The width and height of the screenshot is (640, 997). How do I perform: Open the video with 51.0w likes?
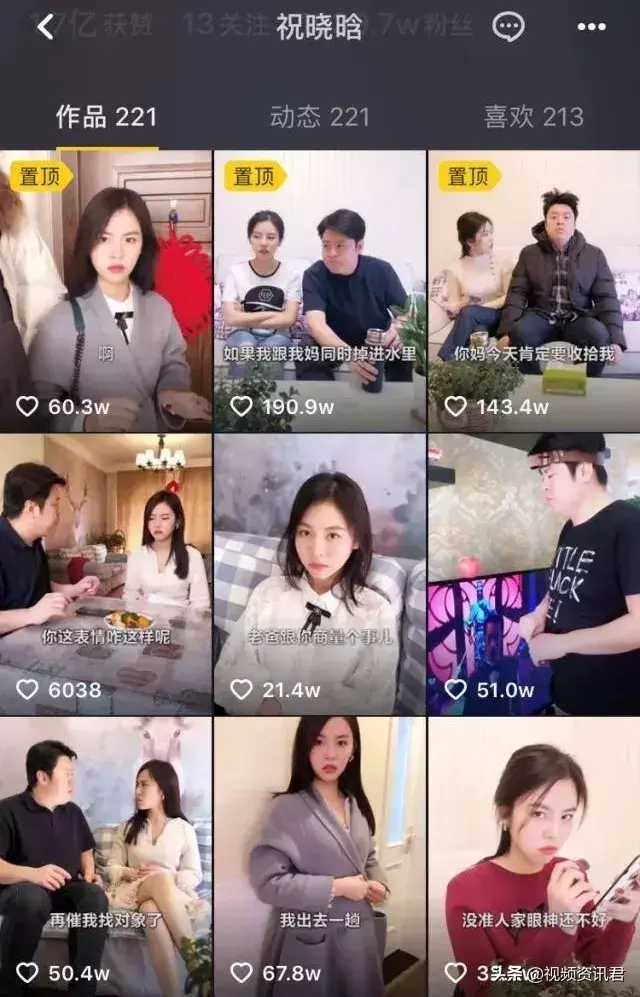click(x=533, y=573)
